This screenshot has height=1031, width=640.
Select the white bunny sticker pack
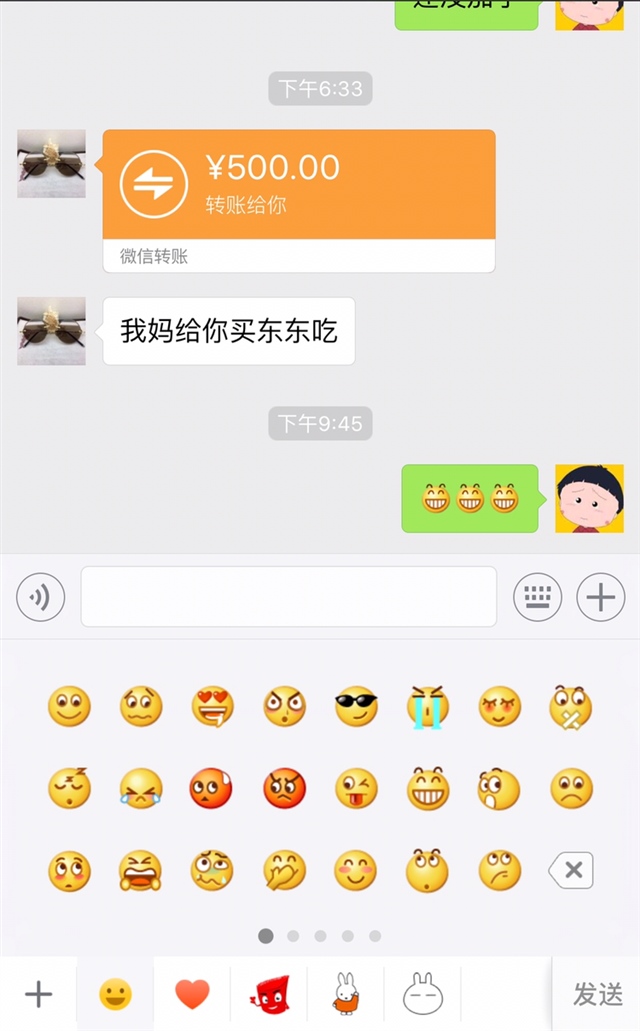coord(422,994)
